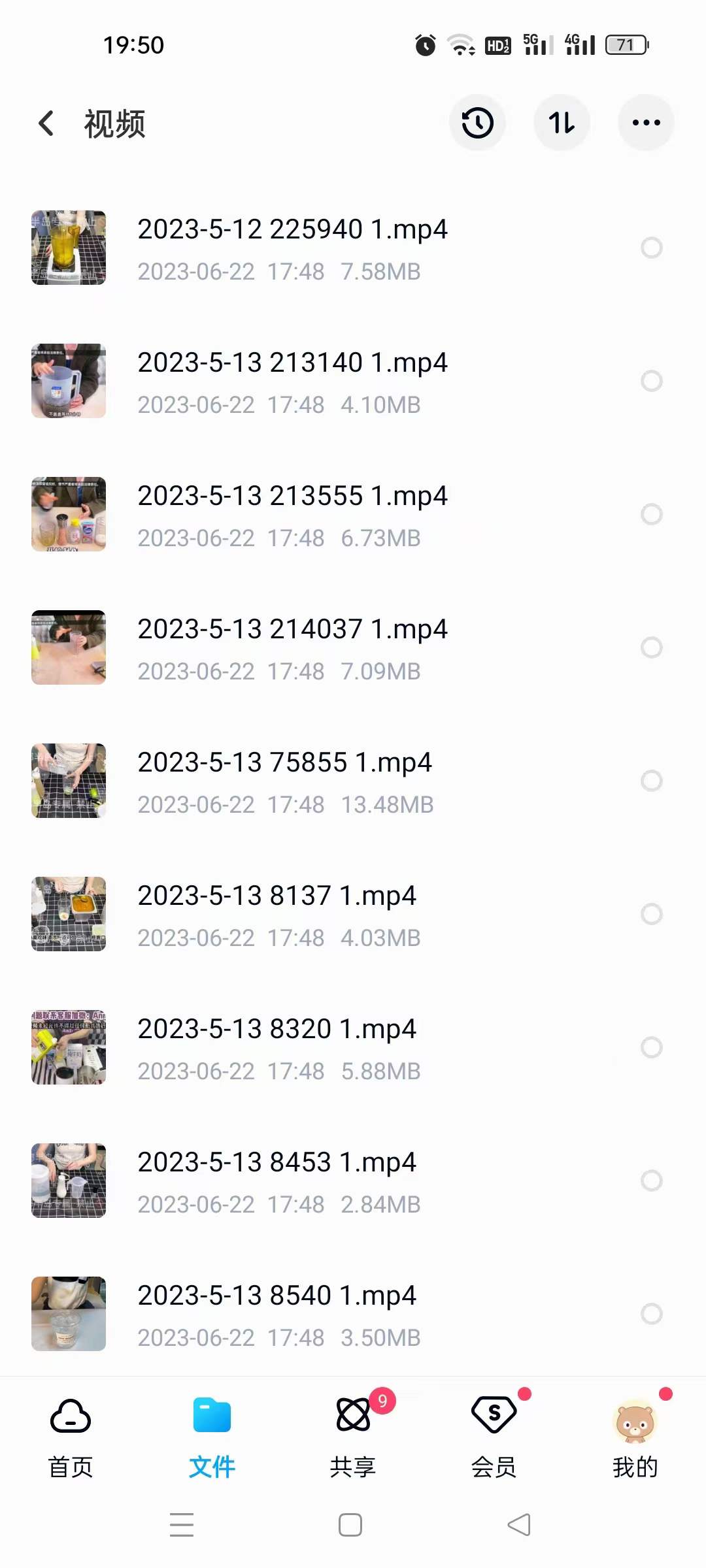Select the file 2023-5-13 213140 1.mp4
706x1568 pixels.
[651, 381]
